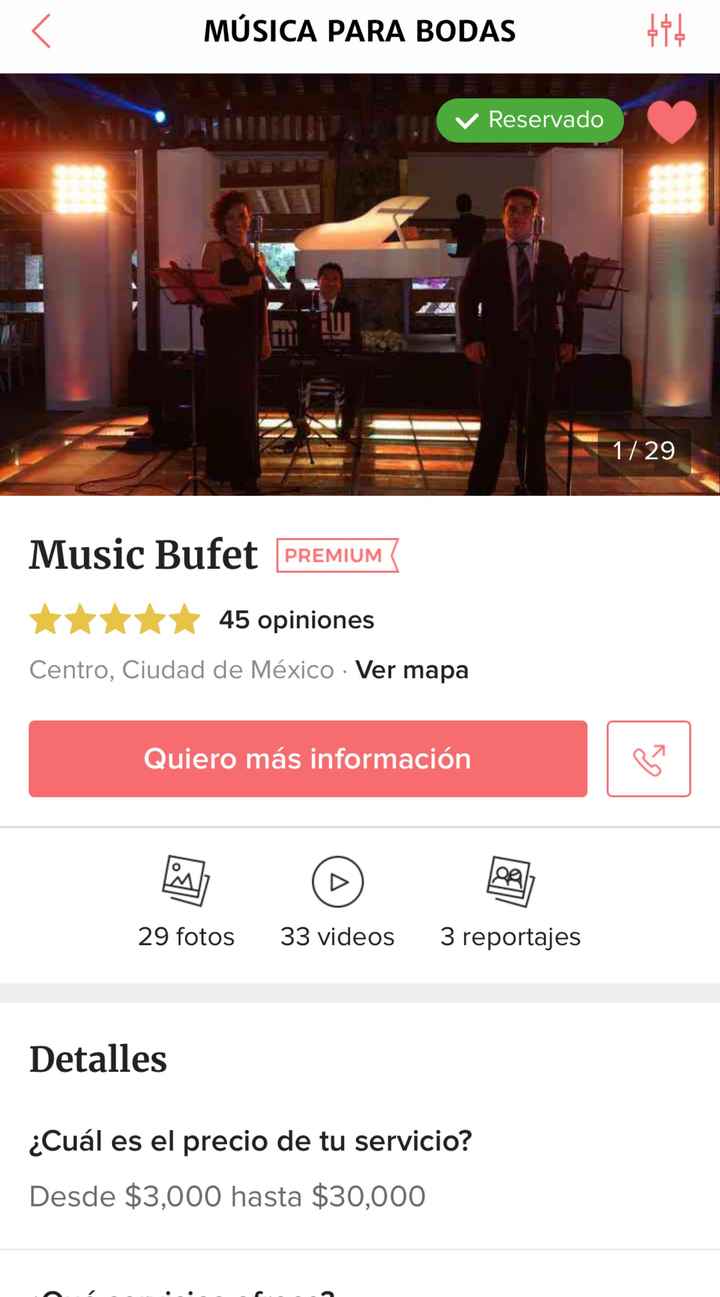View the 3 reportajes icon
The image size is (720, 1297).
(x=511, y=881)
